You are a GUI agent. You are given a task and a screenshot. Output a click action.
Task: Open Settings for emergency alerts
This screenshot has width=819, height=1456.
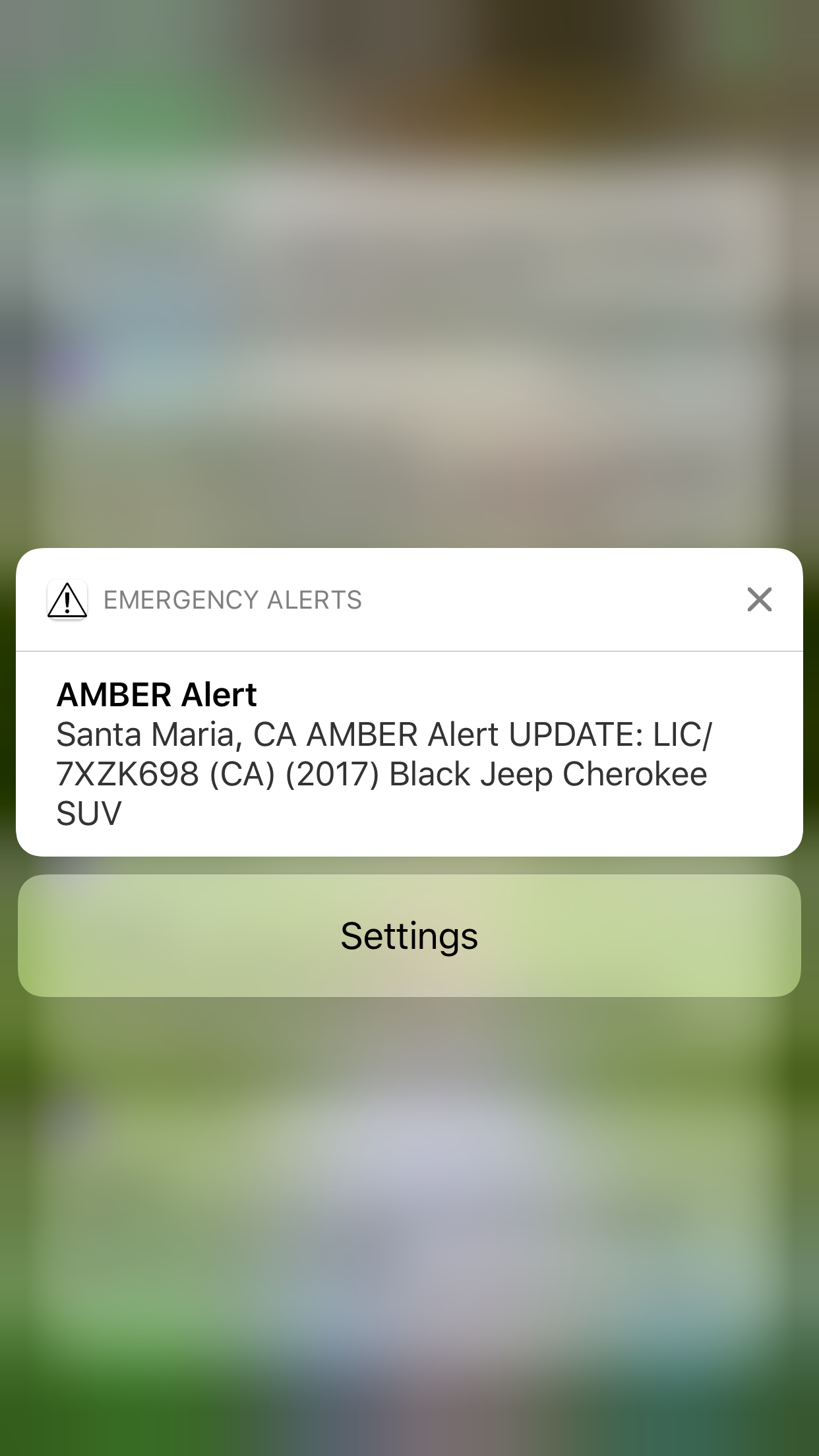tap(409, 935)
